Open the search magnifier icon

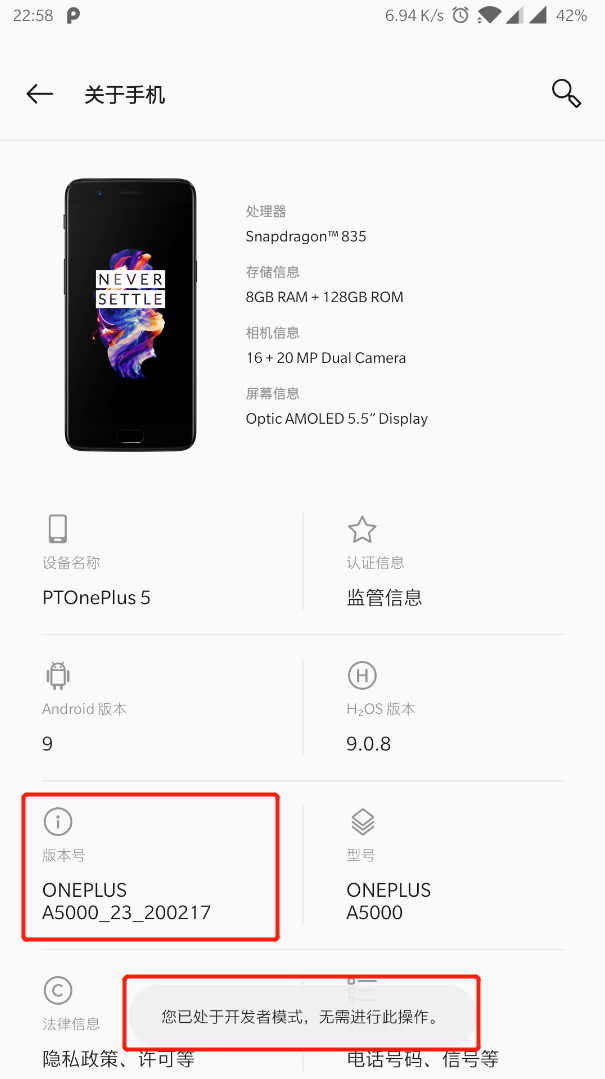pos(566,93)
